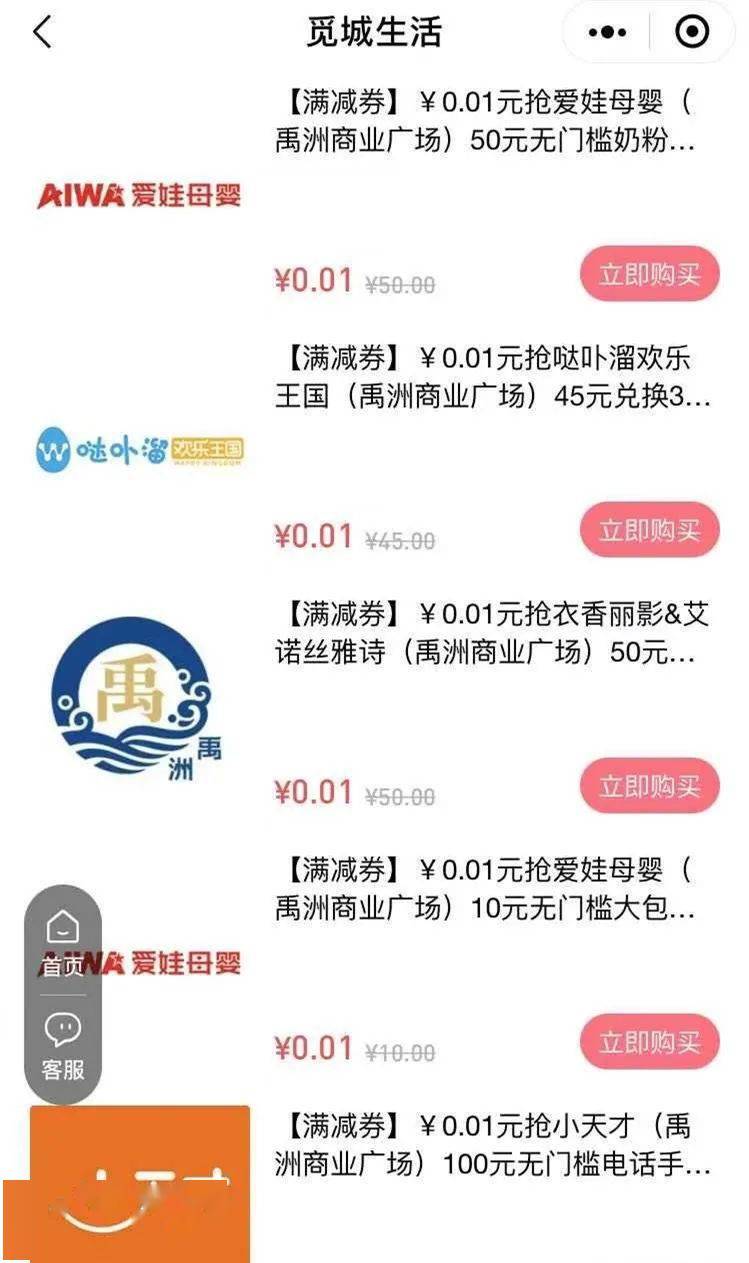
Task: Go back using the top-left arrow
Action: point(42,32)
